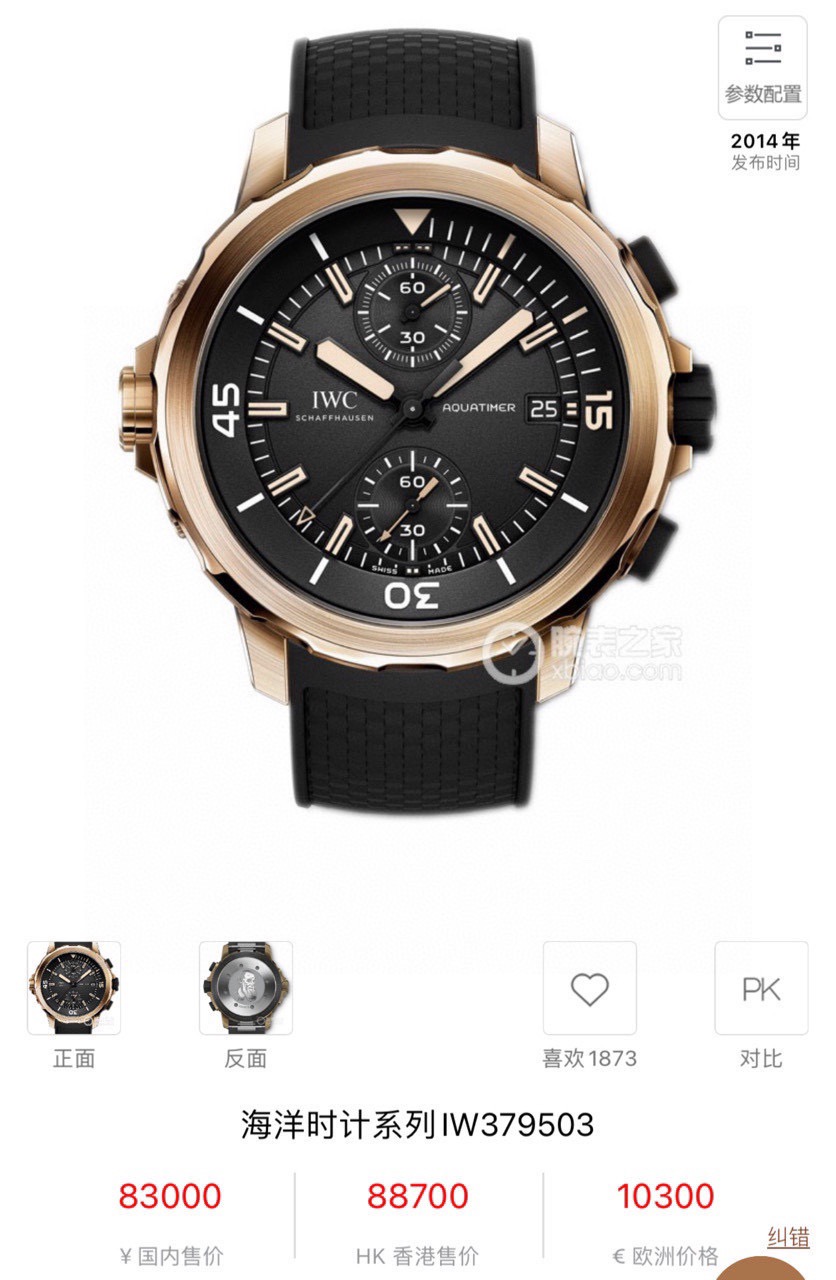Select the 正面 front view thumbnail

(x=74, y=988)
